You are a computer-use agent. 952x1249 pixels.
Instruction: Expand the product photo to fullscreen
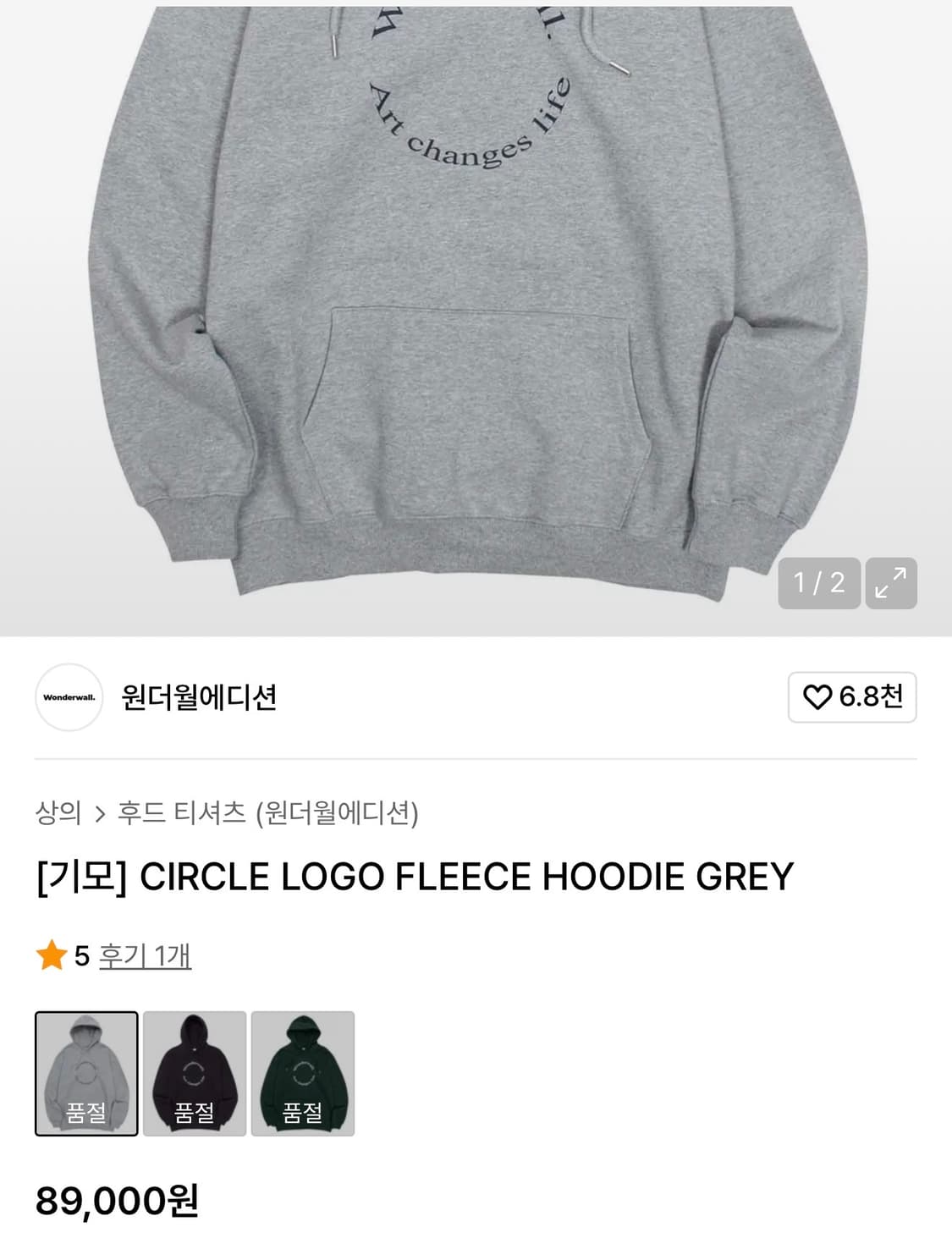[x=891, y=583]
